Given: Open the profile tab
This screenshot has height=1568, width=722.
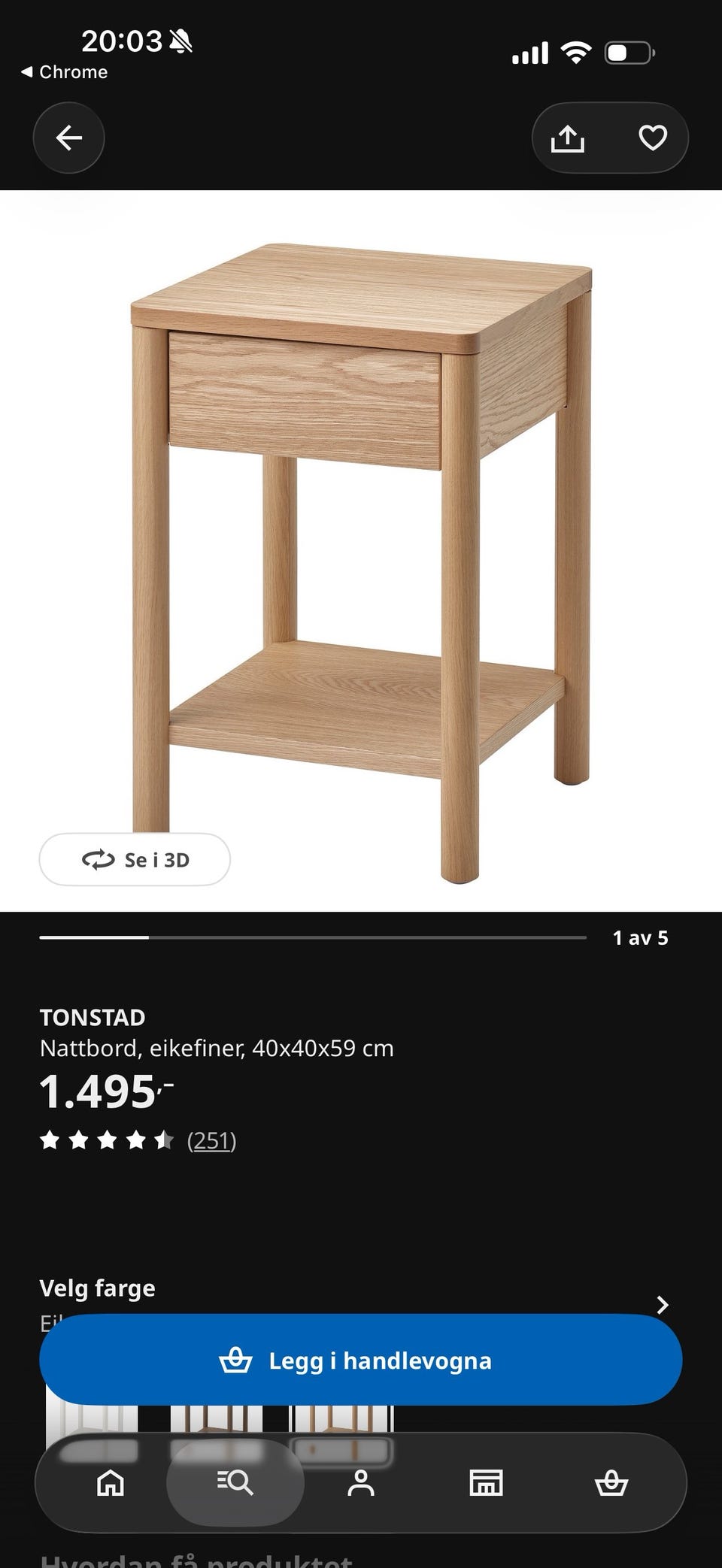Looking at the screenshot, I should pos(361,1483).
